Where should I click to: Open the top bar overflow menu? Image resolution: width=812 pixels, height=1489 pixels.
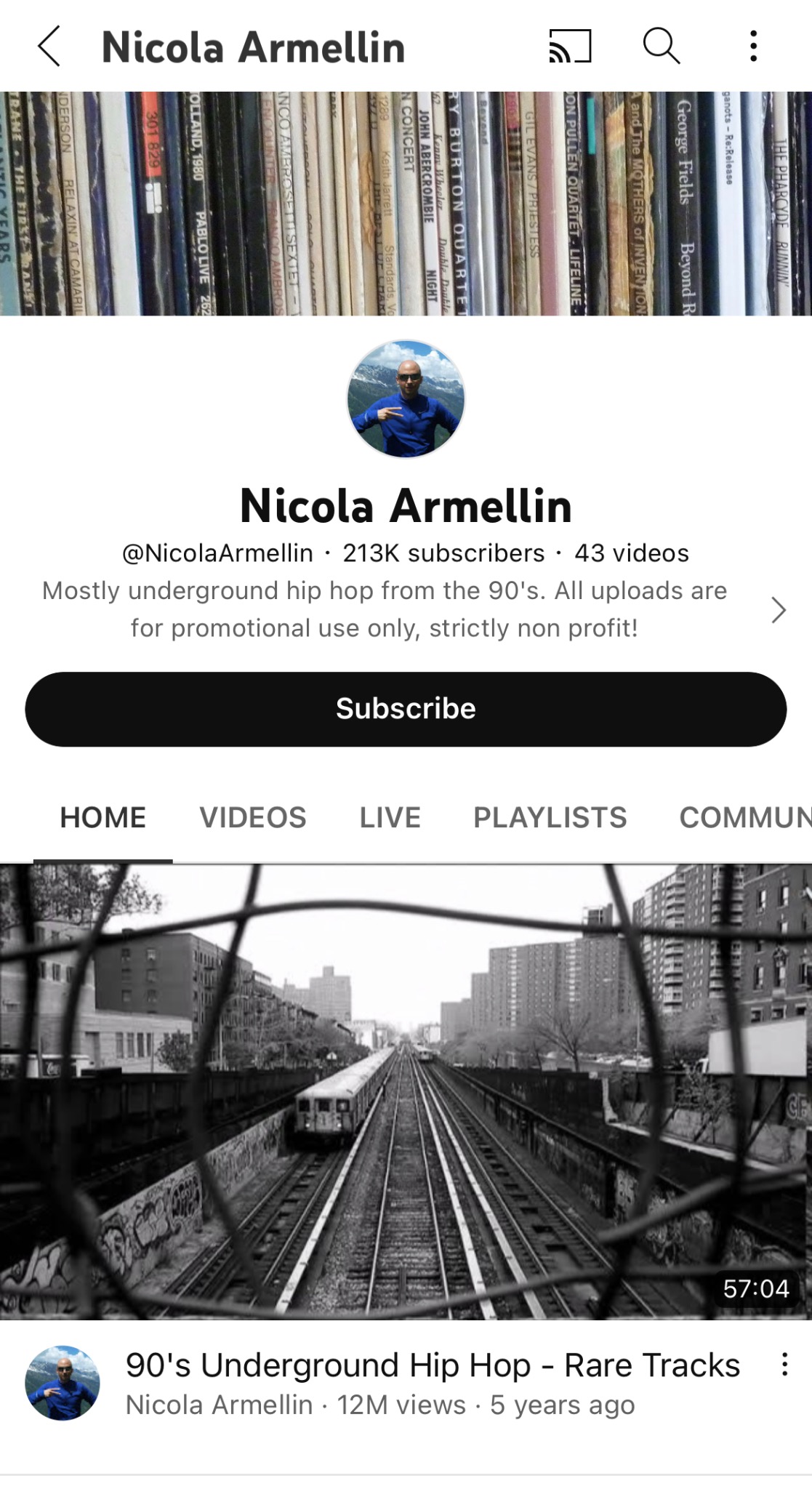coord(753,47)
